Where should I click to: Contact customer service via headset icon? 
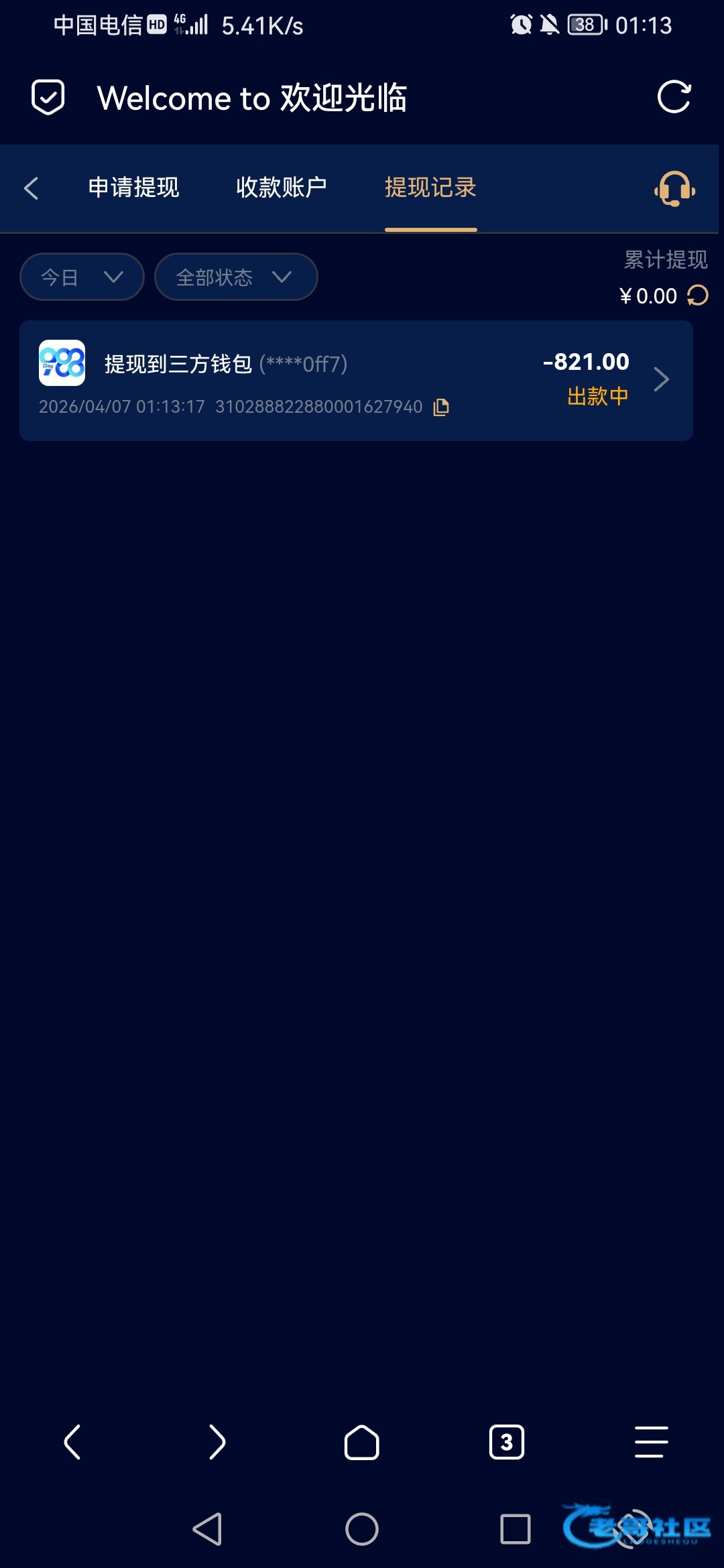click(x=674, y=188)
